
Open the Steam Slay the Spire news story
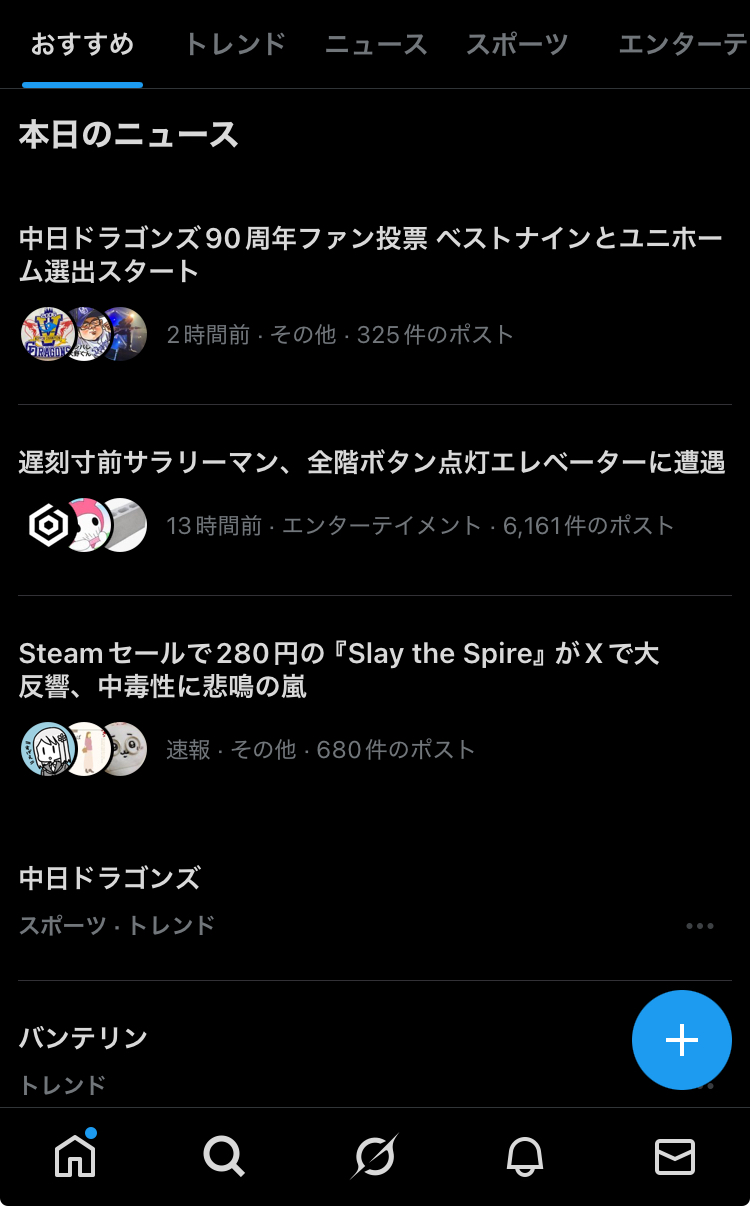tap(339, 670)
